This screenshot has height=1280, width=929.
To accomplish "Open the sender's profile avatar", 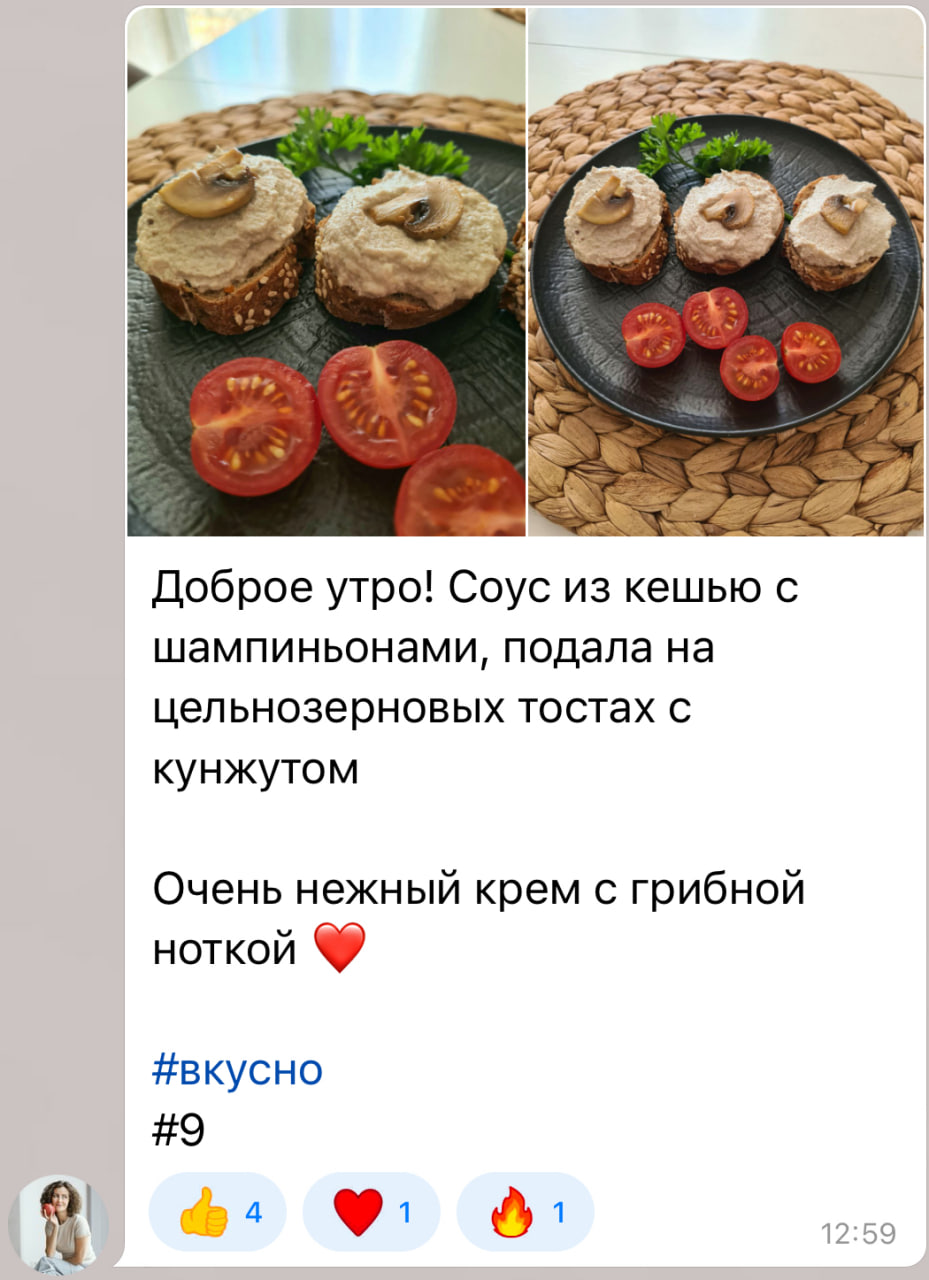I will (58, 1224).
